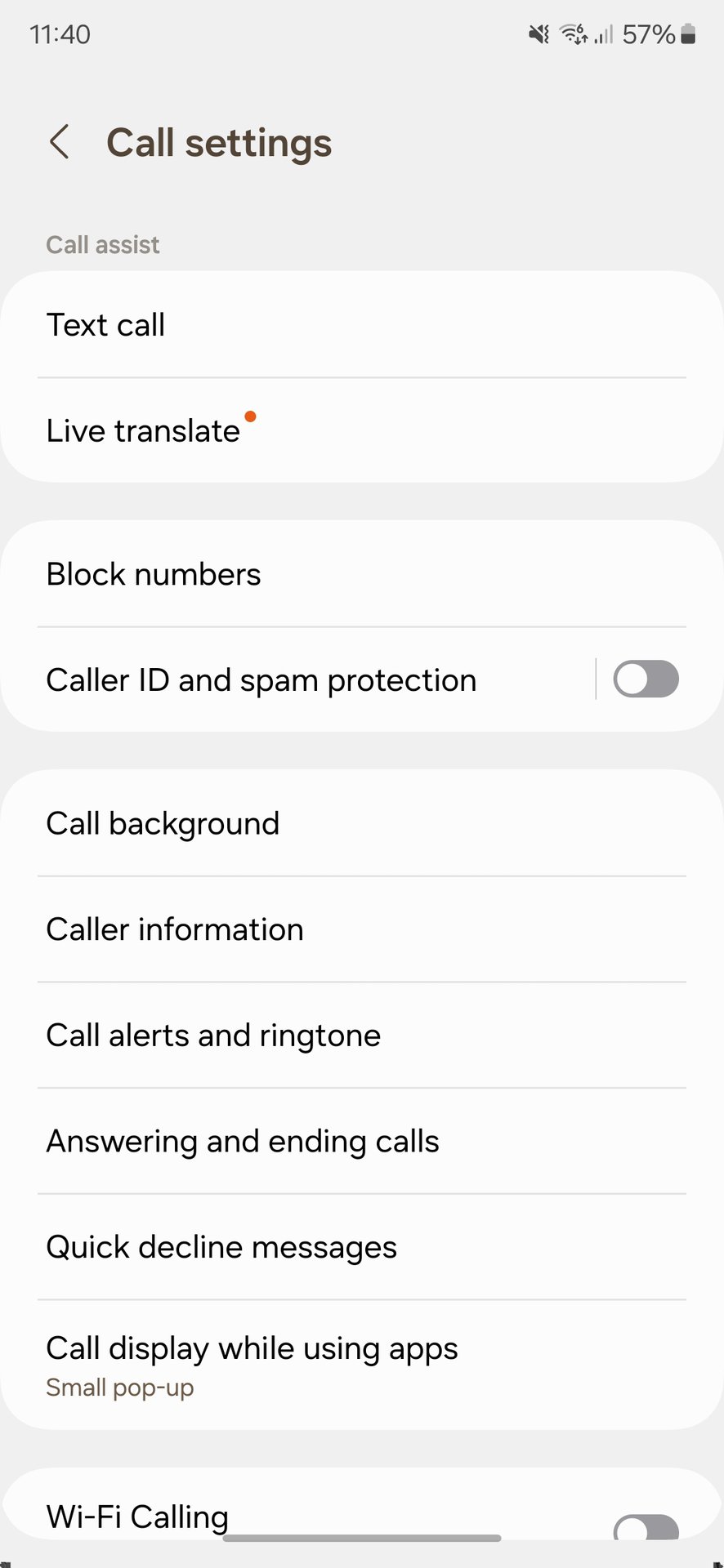Open Wi-Fi Calling settings

point(137,1517)
